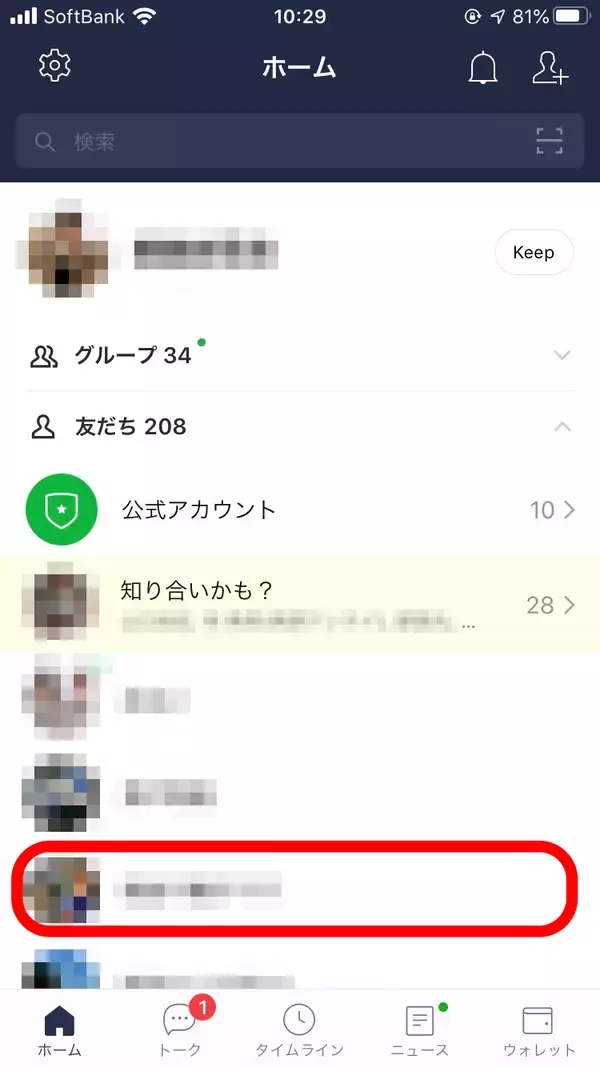
Task: Select the ホーム tab
Action: coord(60,1030)
